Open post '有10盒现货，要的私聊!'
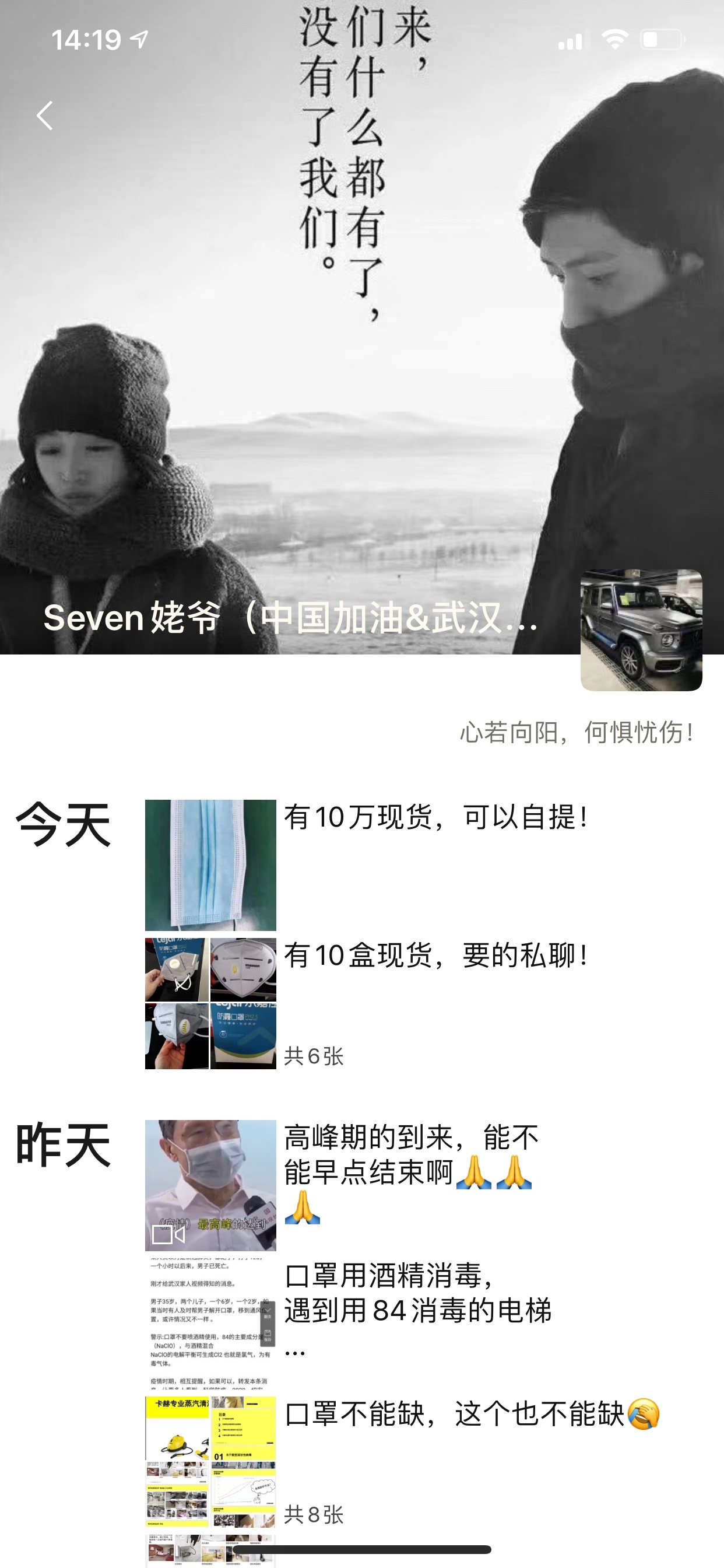Viewport: 724px width, 1568px height. (434, 956)
